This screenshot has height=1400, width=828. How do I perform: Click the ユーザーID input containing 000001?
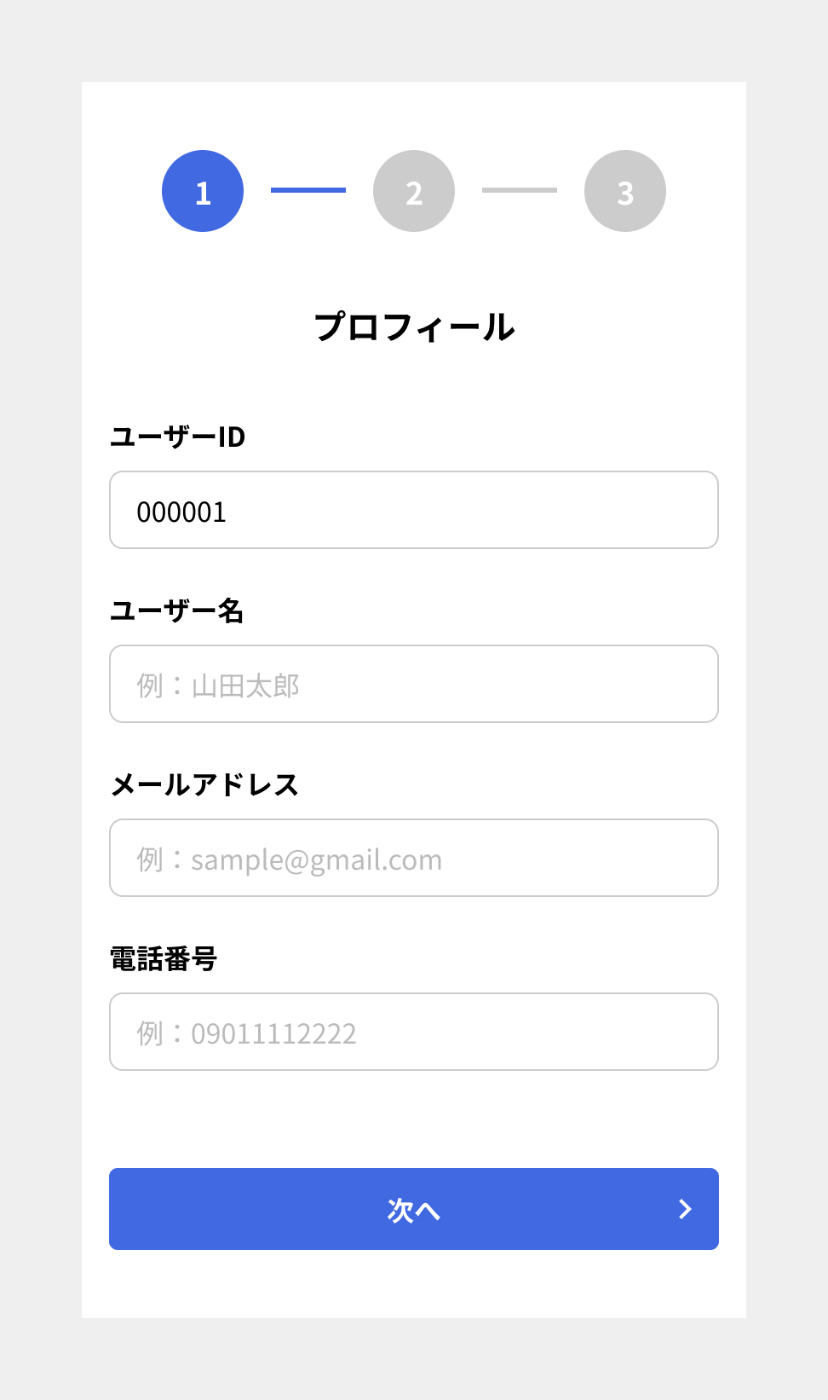[414, 510]
